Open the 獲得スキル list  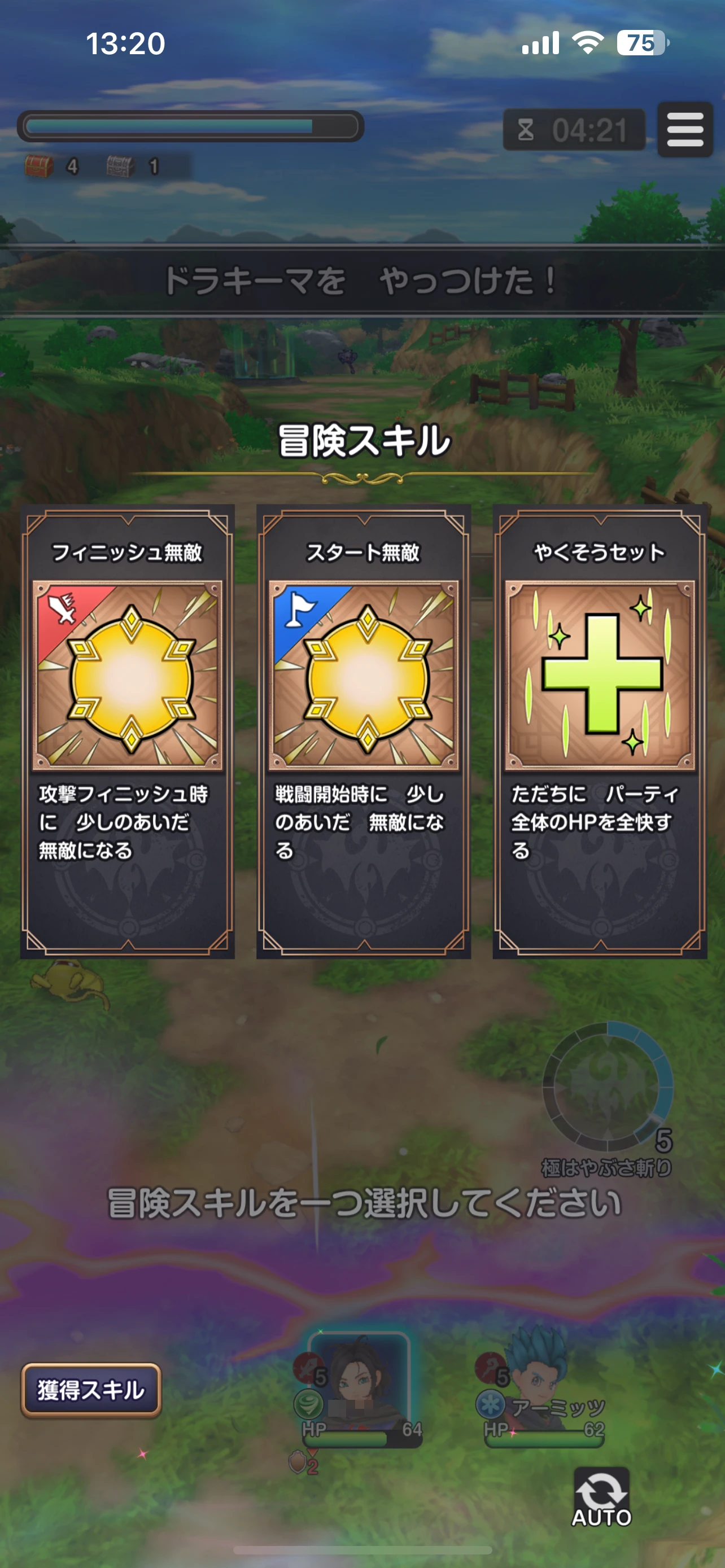point(91,1390)
